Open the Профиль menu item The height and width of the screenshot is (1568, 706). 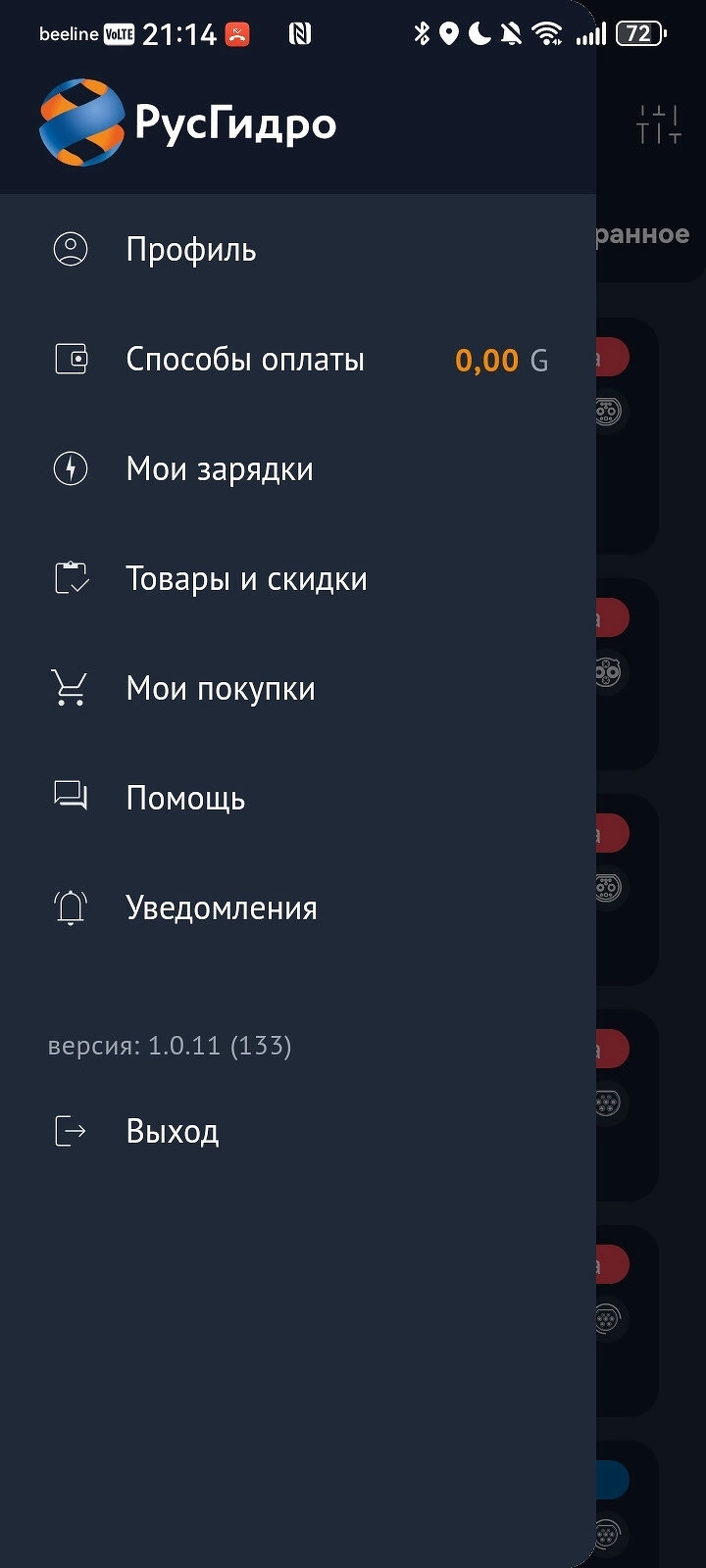[x=191, y=250]
